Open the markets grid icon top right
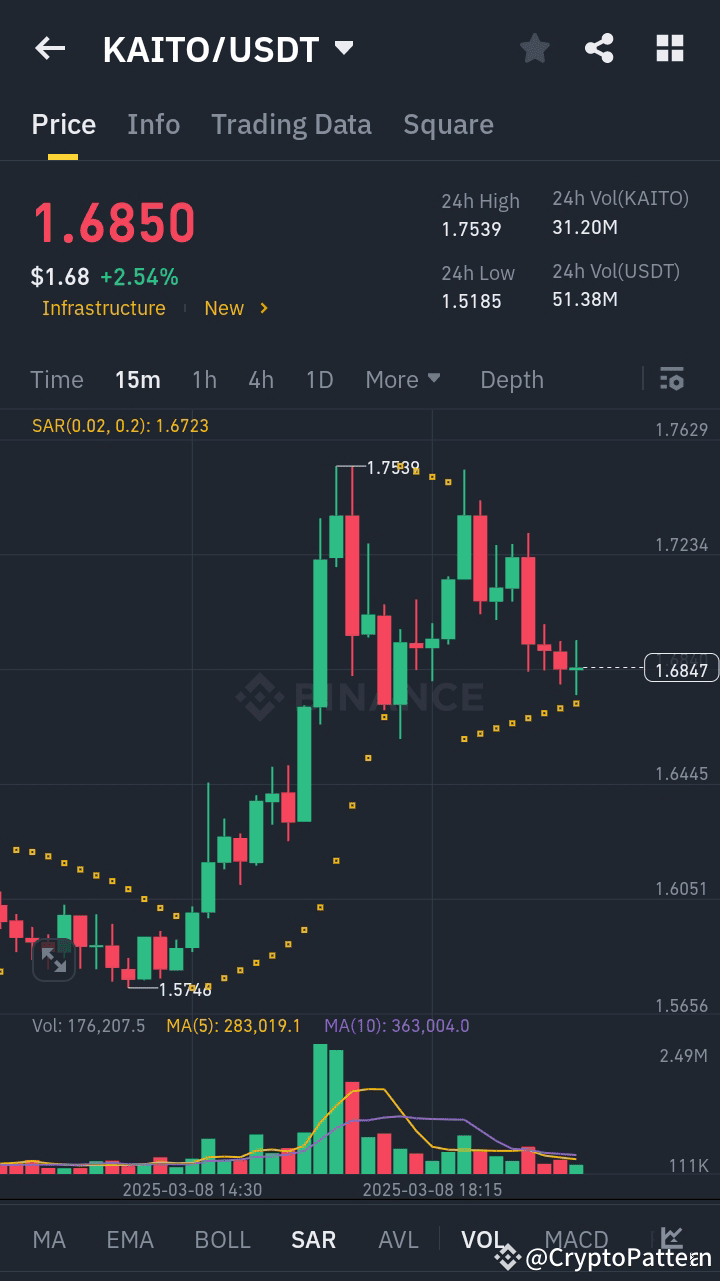Image resolution: width=720 pixels, height=1281 pixels. (669, 48)
